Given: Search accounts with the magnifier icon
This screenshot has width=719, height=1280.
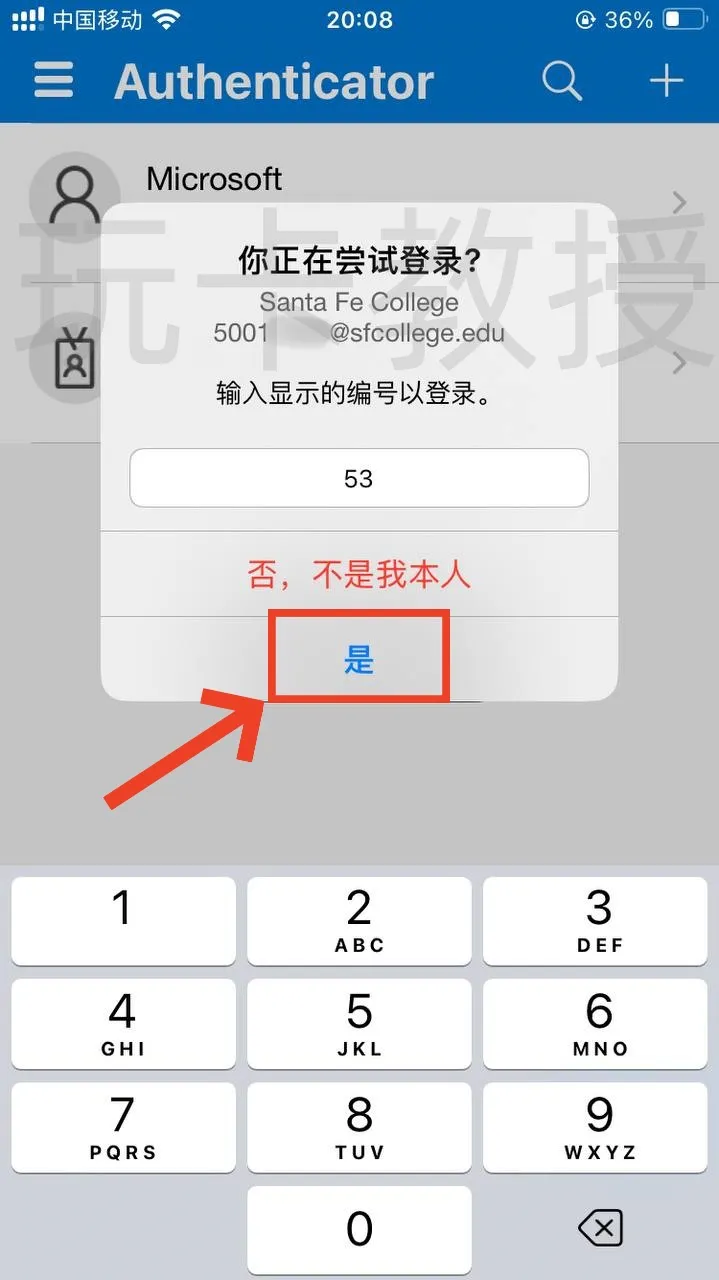Looking at the screenshot, I should click(x=562, y=80).
